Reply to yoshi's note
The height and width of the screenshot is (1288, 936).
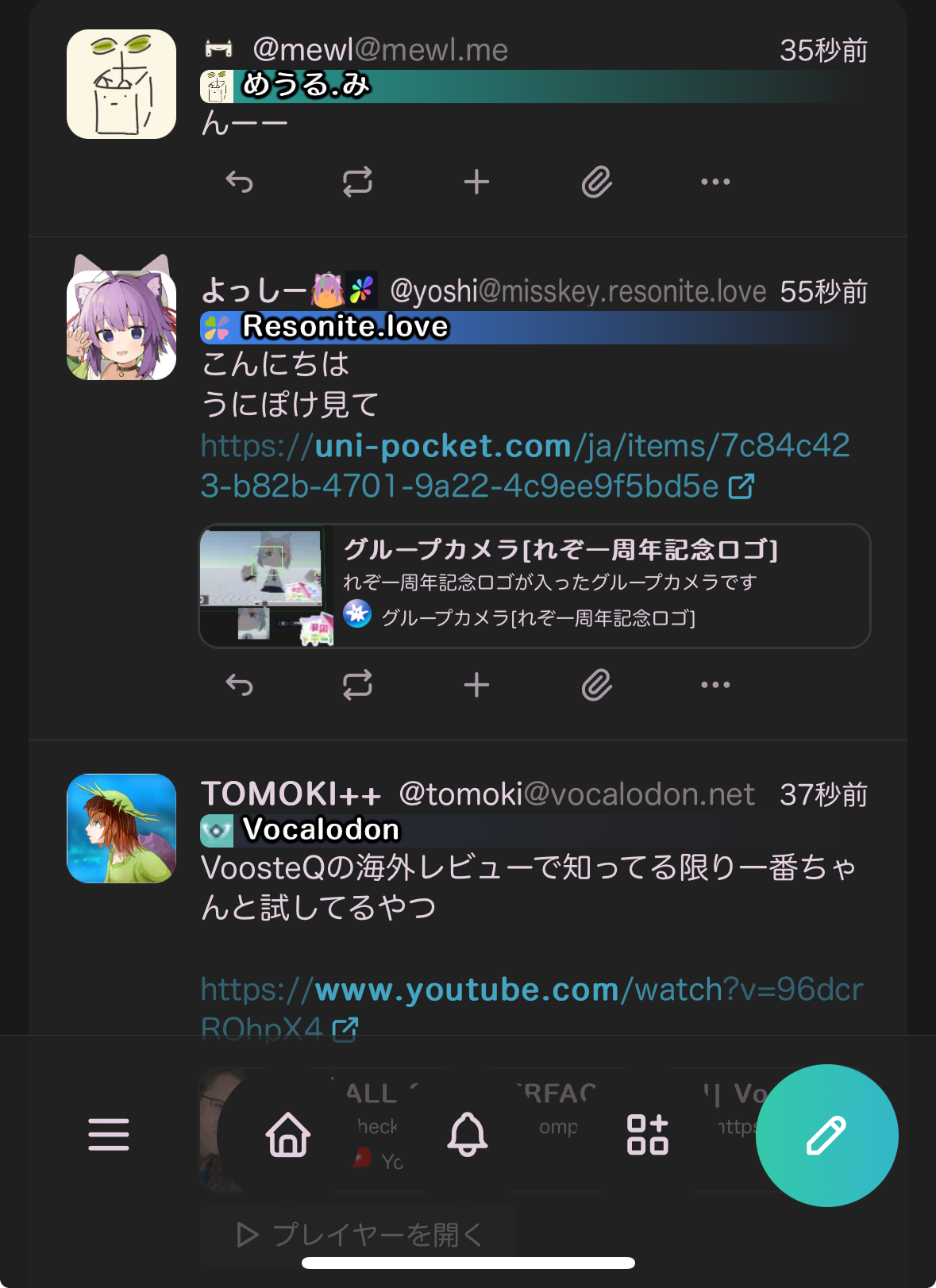tap(239, 685)
